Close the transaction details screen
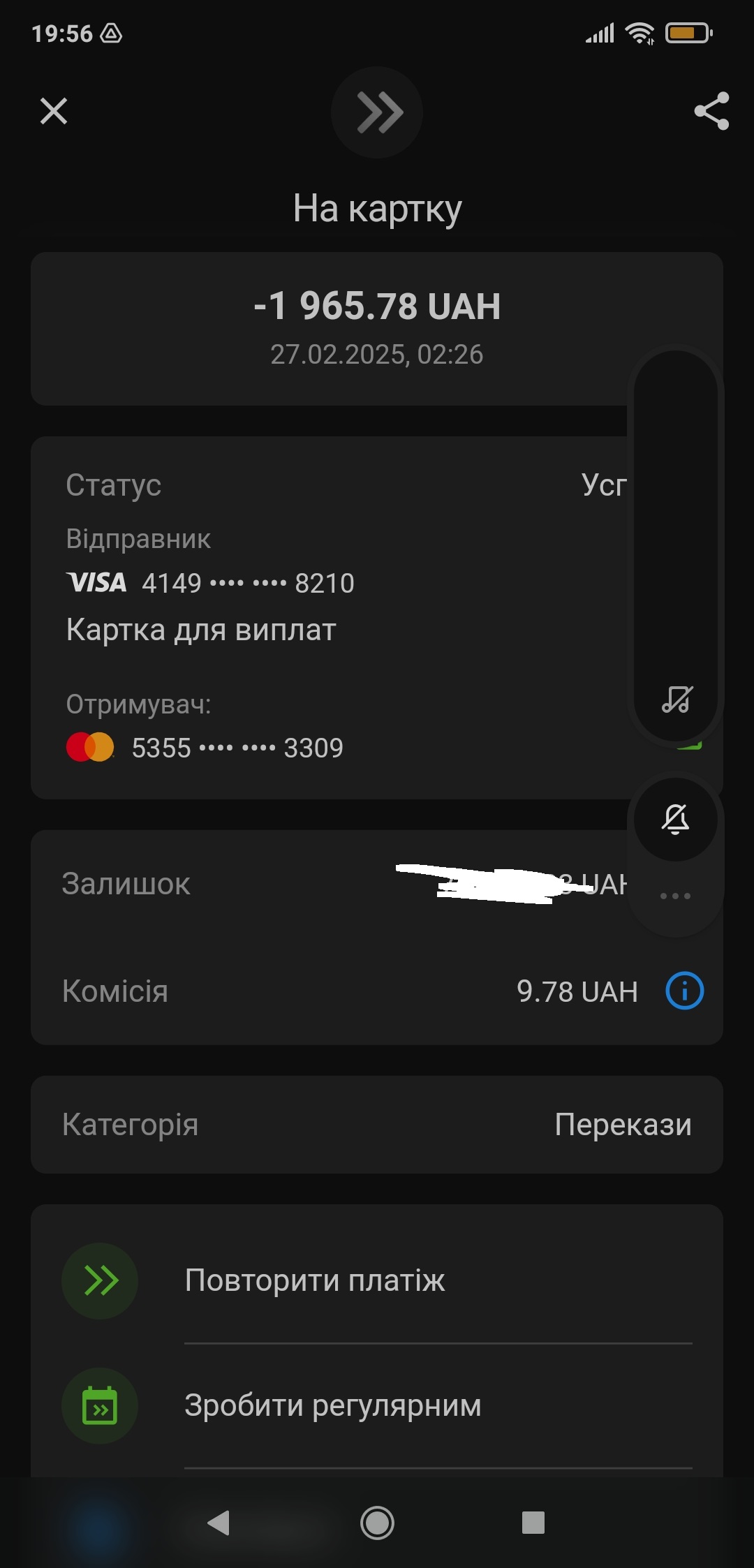754x1568 pixels. point(54,111)
